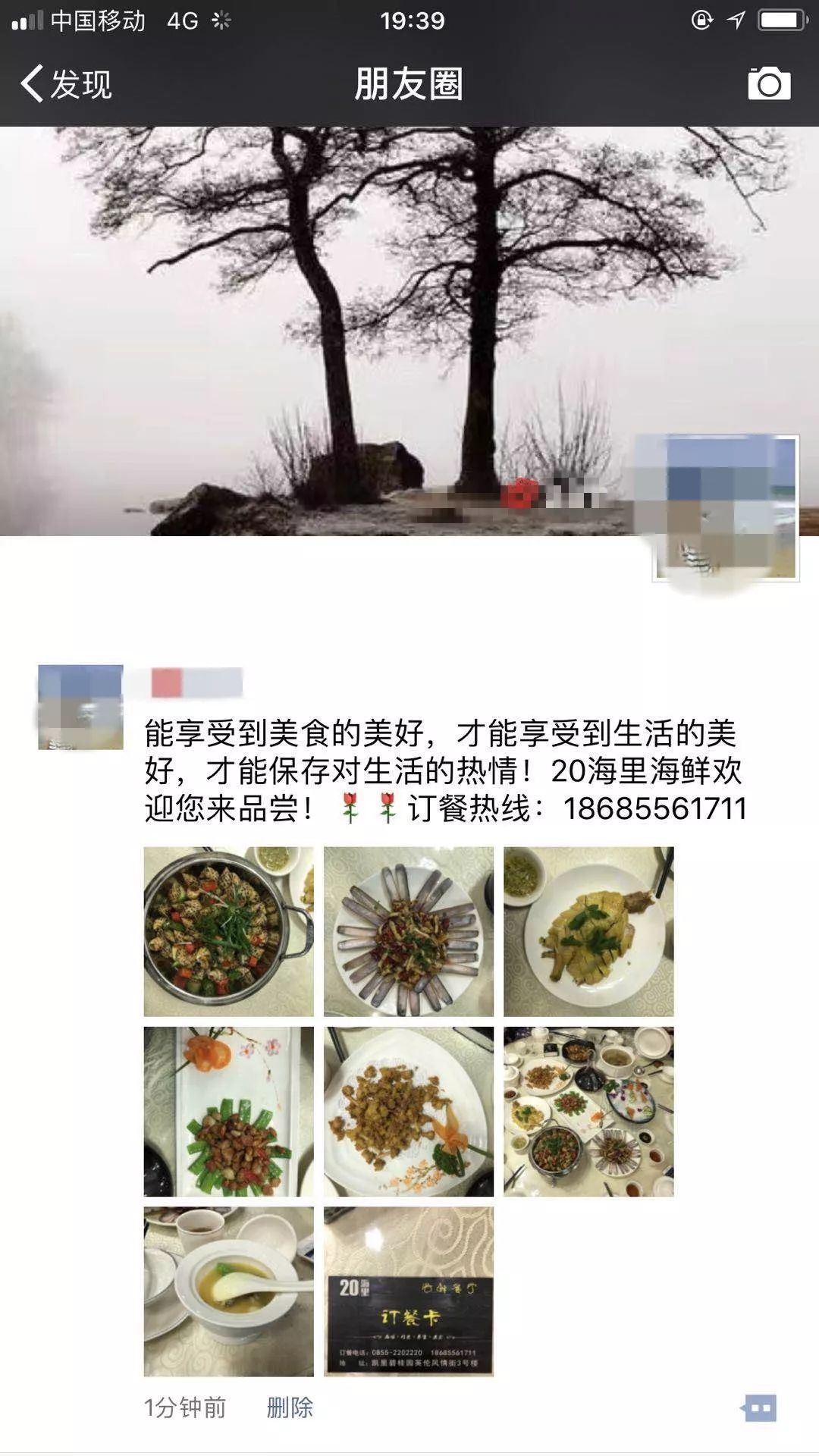View the sliced chicken plate photo

[588, 931]
